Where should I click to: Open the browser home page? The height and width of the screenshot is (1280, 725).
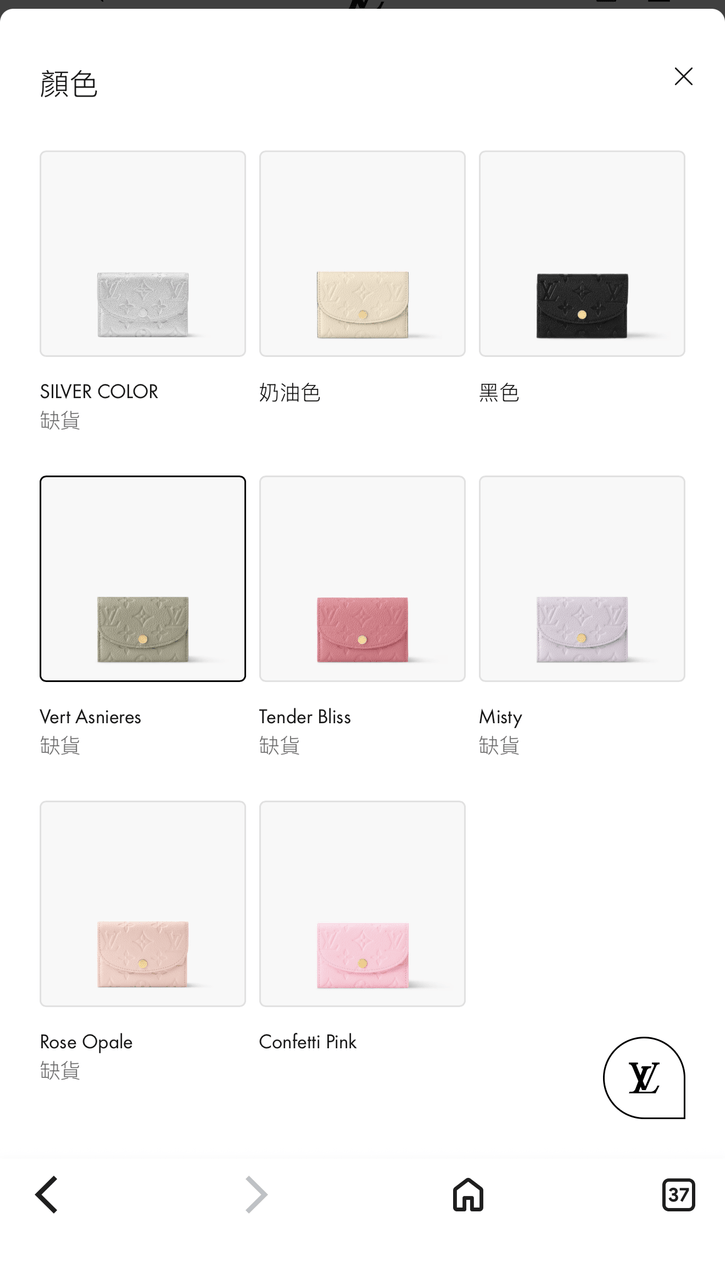tap(468, 1195)
